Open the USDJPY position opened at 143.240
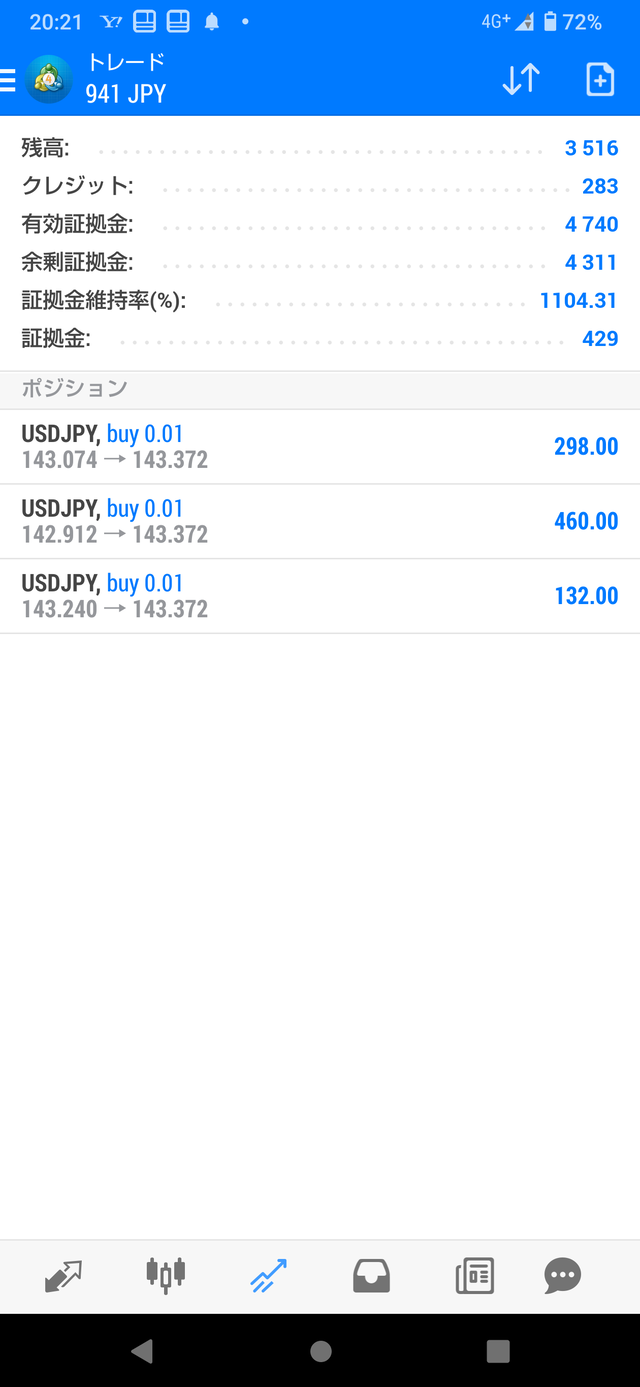 (x=320, y=596)
